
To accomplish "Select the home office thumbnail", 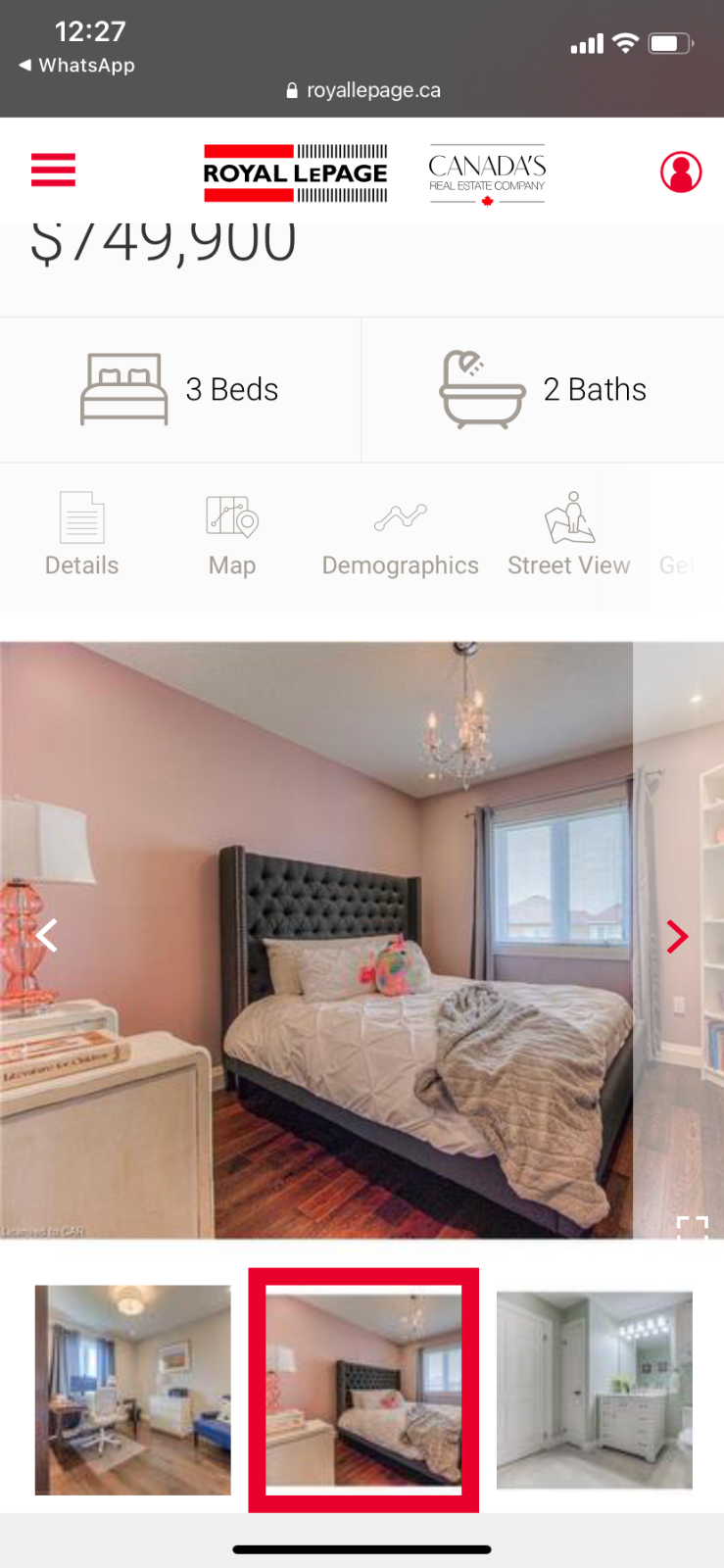I will pyautogui.click(x=133, y=1390).
